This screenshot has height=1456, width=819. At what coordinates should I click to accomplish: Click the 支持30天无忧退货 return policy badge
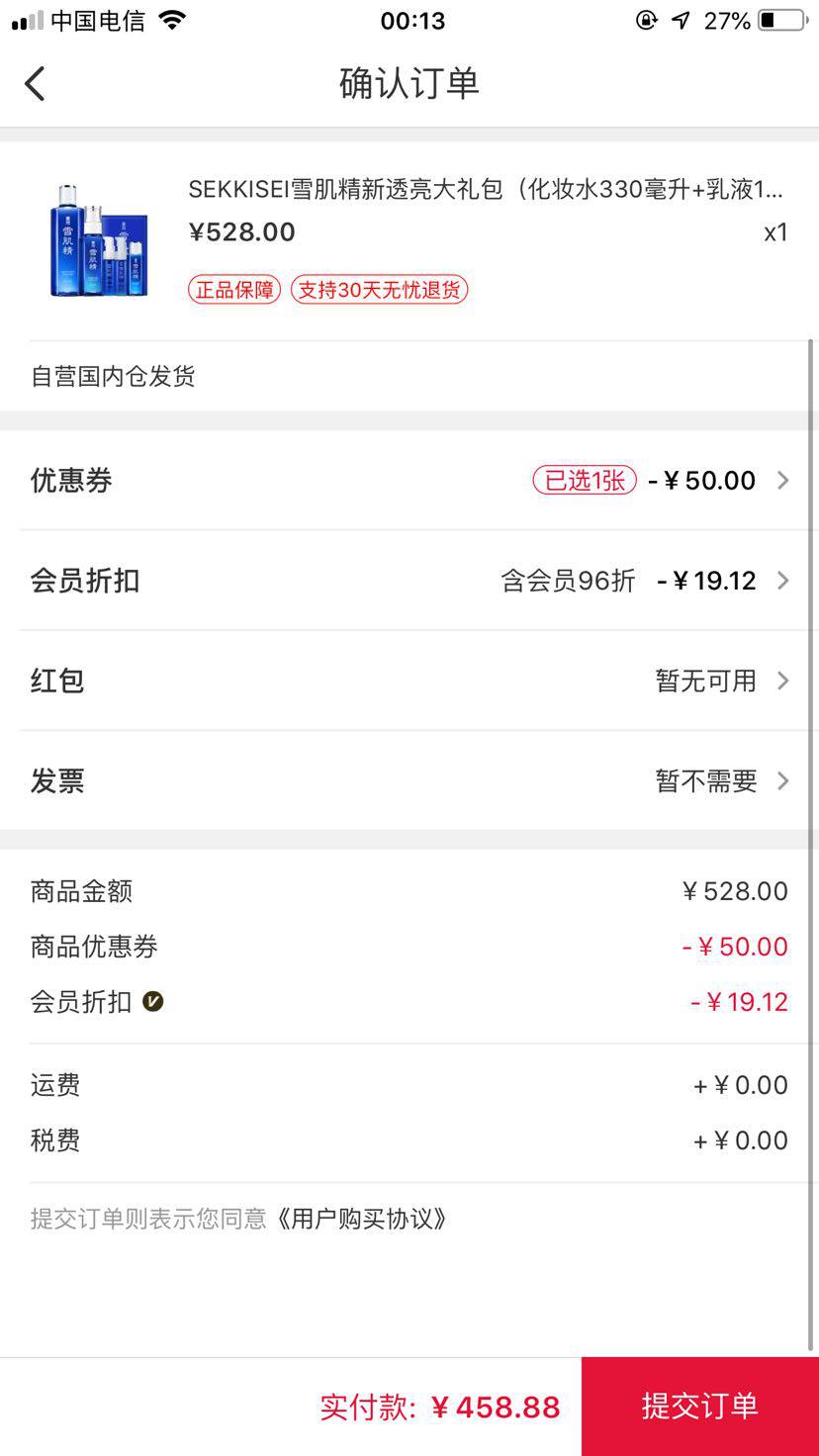click(381, 290)
